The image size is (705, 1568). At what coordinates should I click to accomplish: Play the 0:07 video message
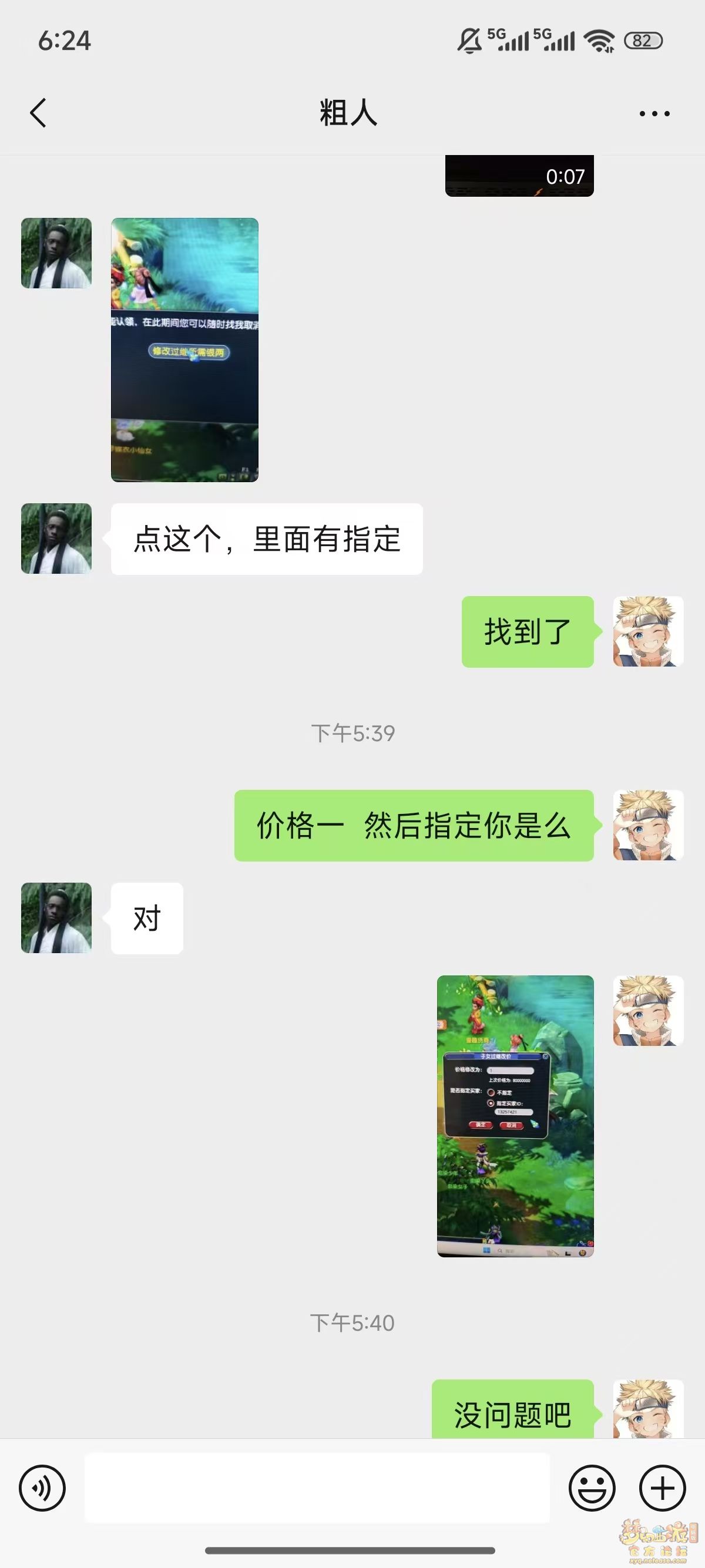519,177
